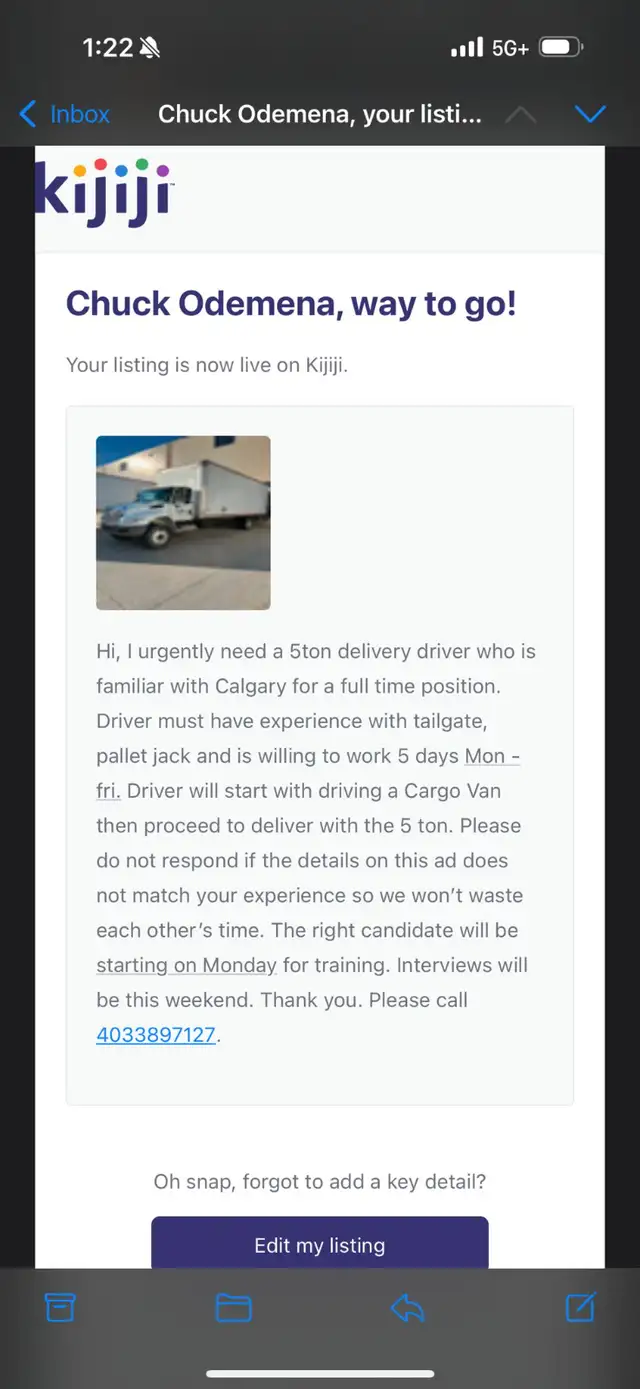Tap the Edit my listing button
The width and height of the screenshot is (640, 1389).
pyautogui.click(x=320, y=1245)
